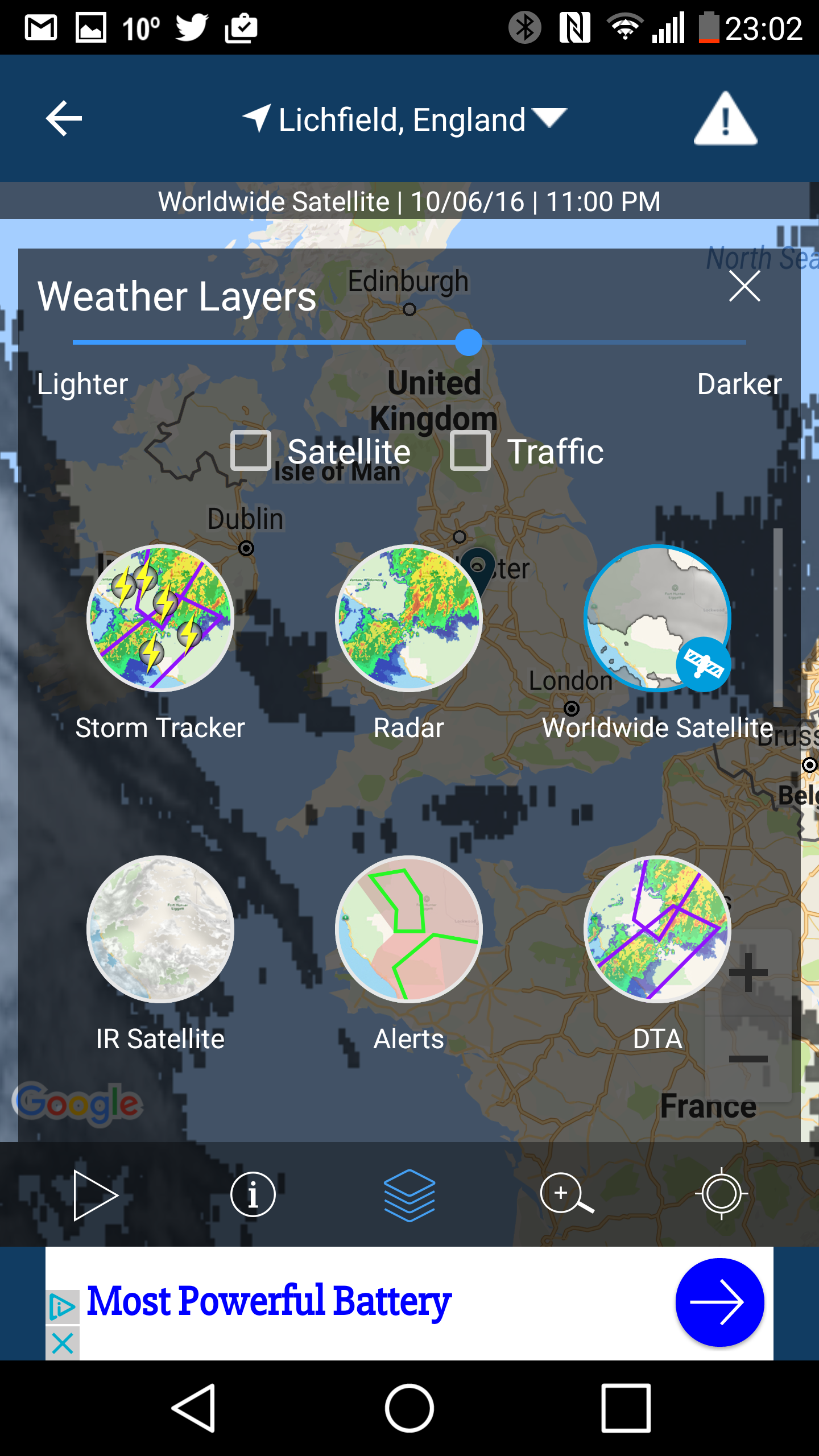Tap the Lighter-Darker opacity slider handle
819x1456 pixels.
[x=469, y=342]
